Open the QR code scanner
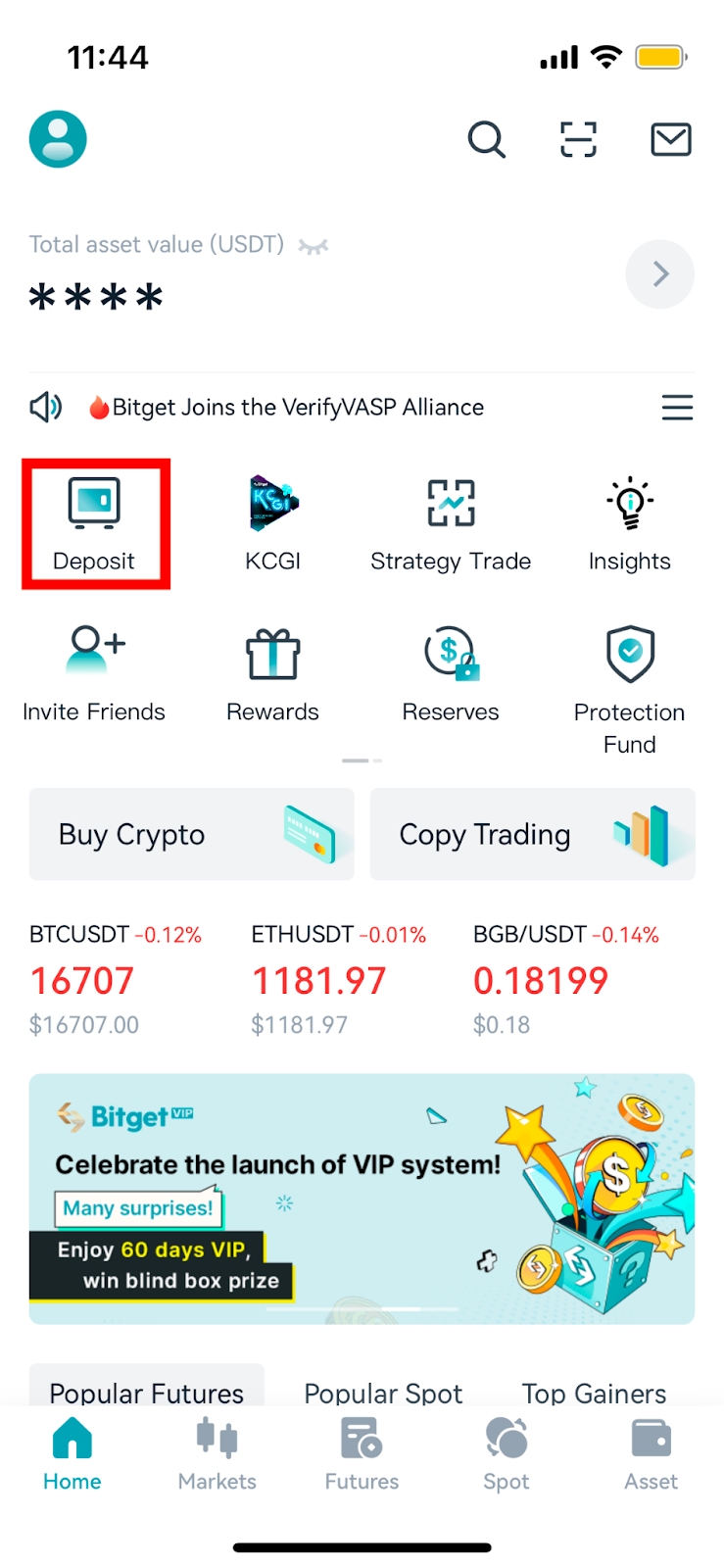This screenshot has height=1568, width=724. coord(578,139)
